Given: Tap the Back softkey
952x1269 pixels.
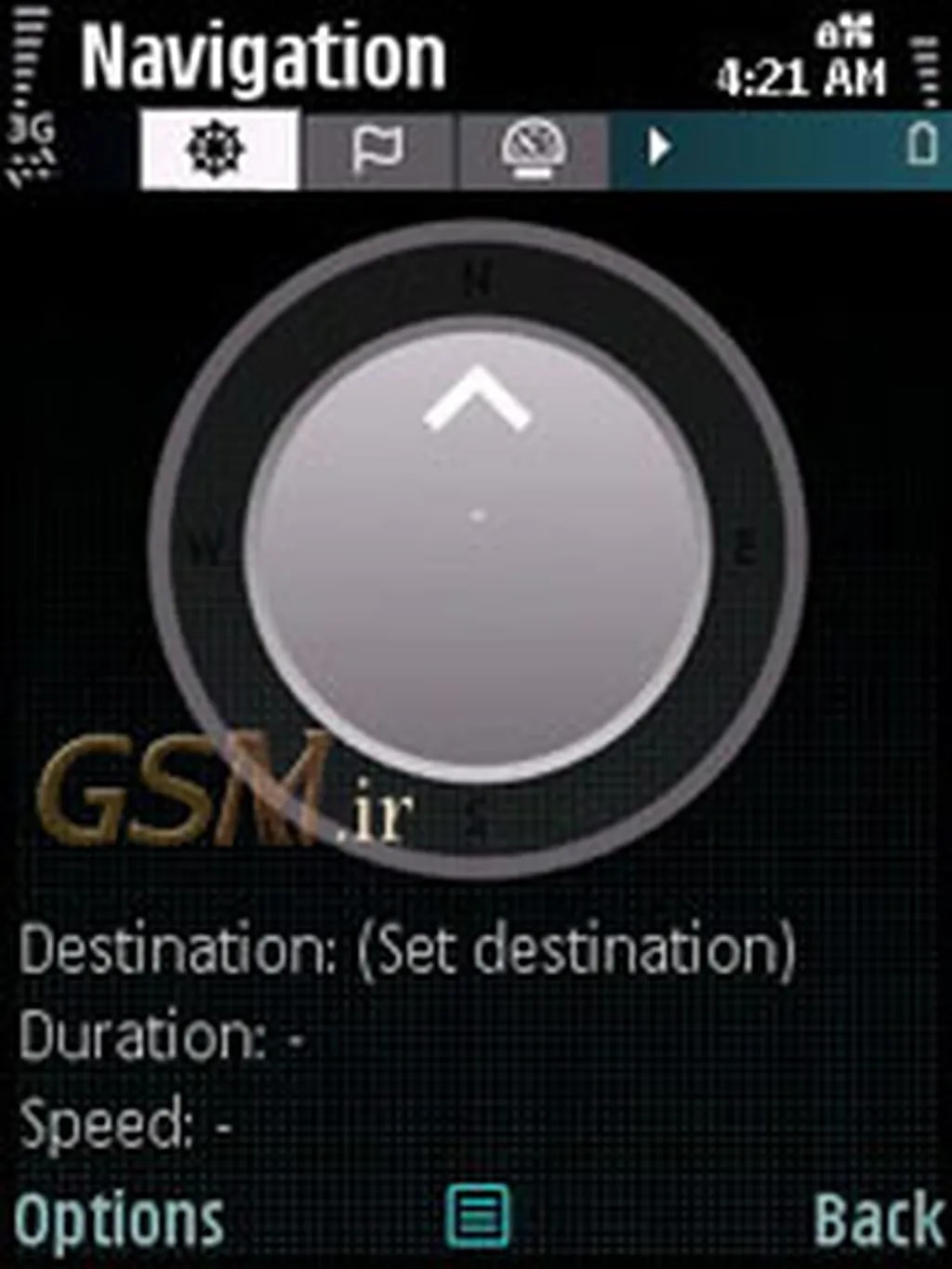Looking at the screenshot, I should click(878, 1220).
